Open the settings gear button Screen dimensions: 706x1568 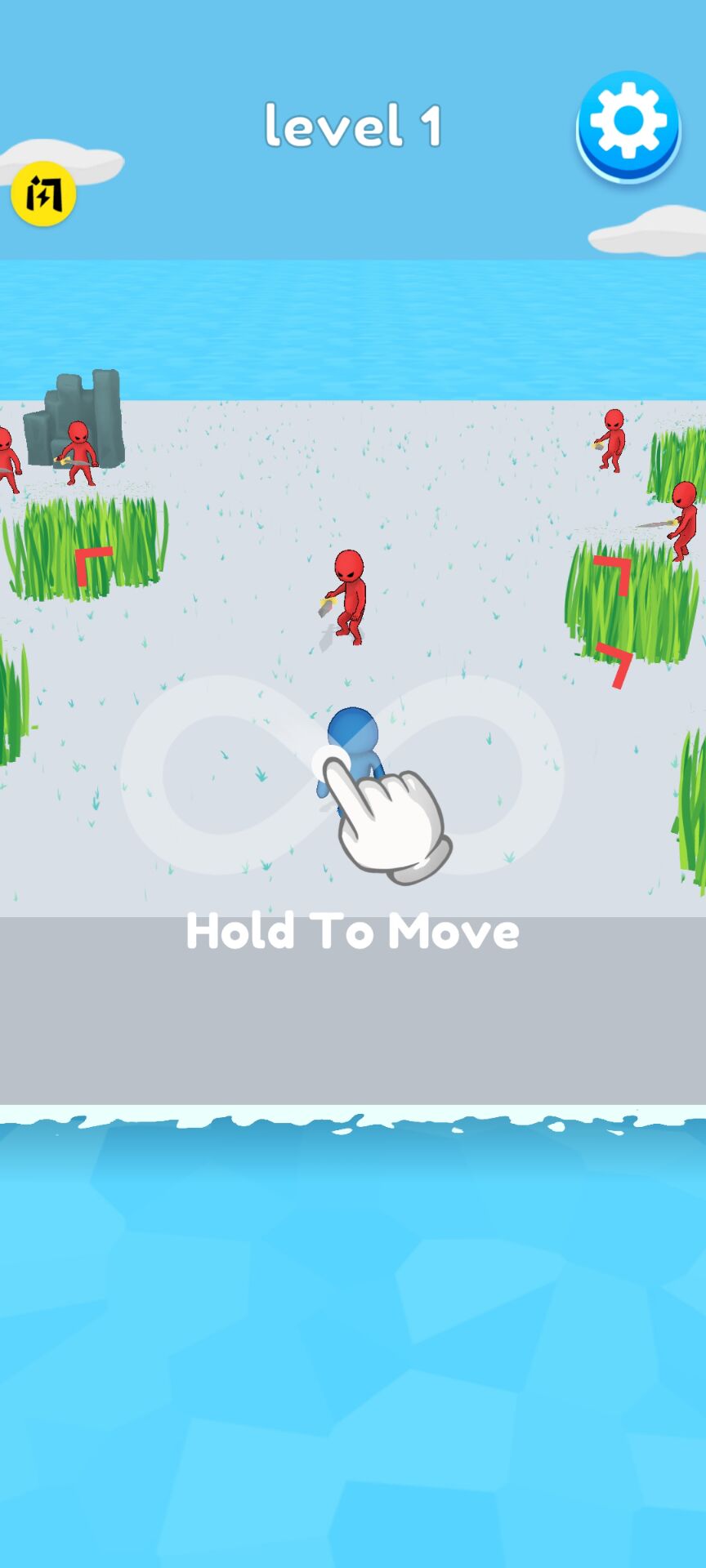tap(628, 124)
